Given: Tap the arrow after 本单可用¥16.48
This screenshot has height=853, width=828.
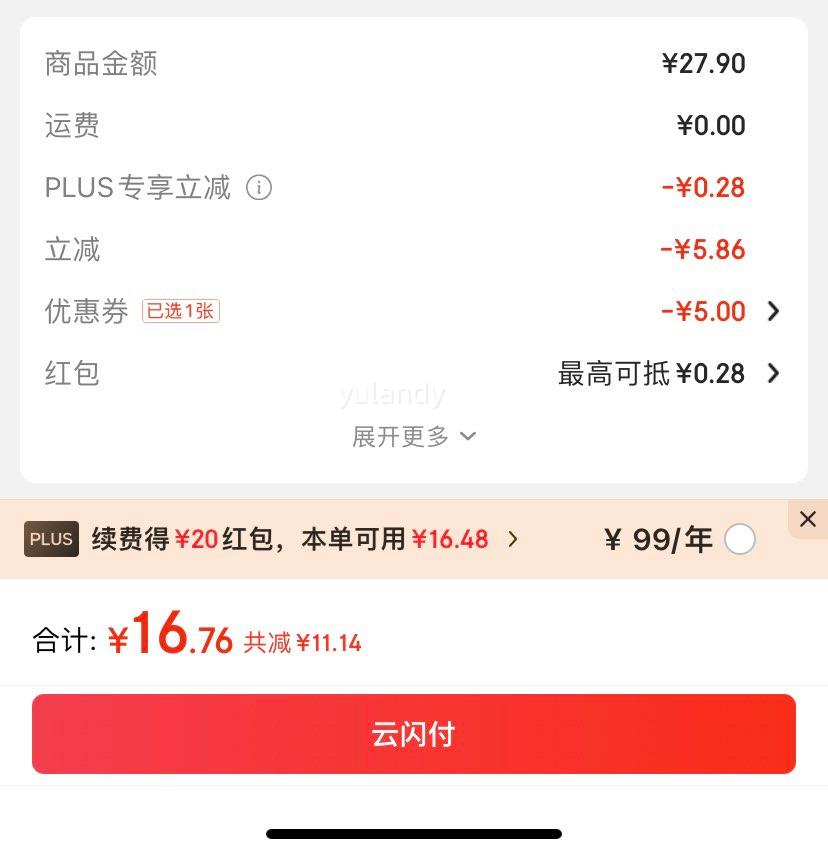Looking at the screenshot, I should 513,539.
